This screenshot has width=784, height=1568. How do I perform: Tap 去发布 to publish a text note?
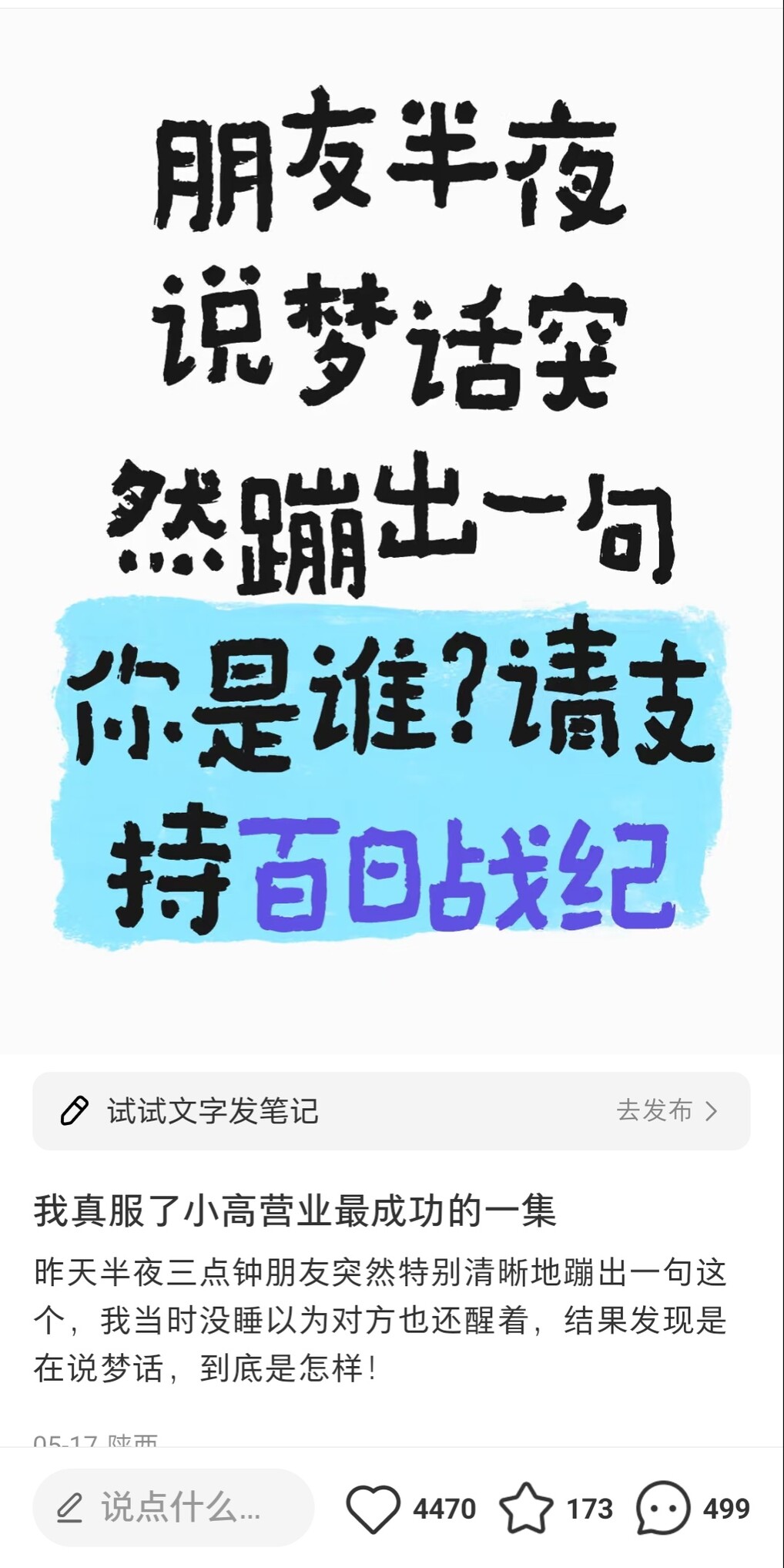tap(667, 1110)
